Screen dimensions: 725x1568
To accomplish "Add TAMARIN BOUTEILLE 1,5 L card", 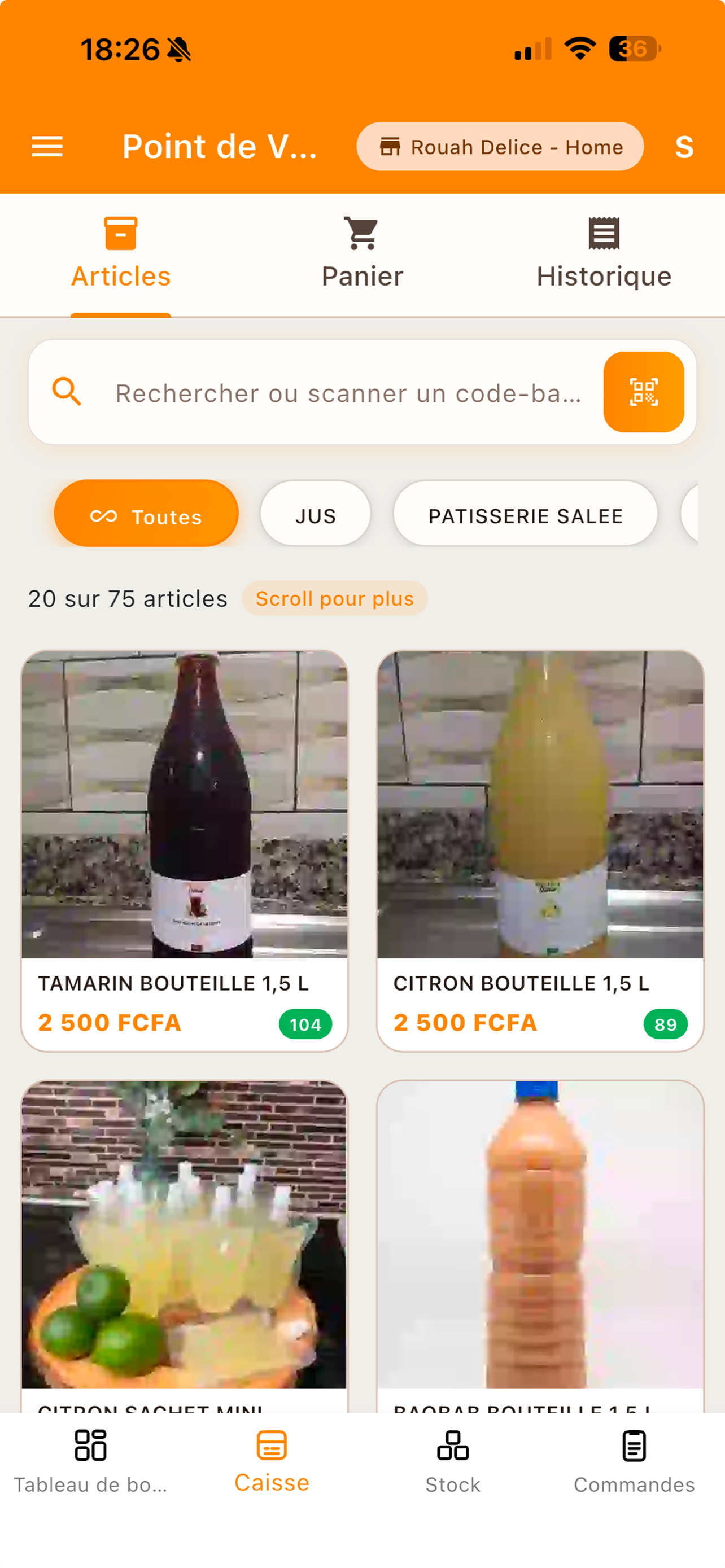I will click(x=185, y=851).
